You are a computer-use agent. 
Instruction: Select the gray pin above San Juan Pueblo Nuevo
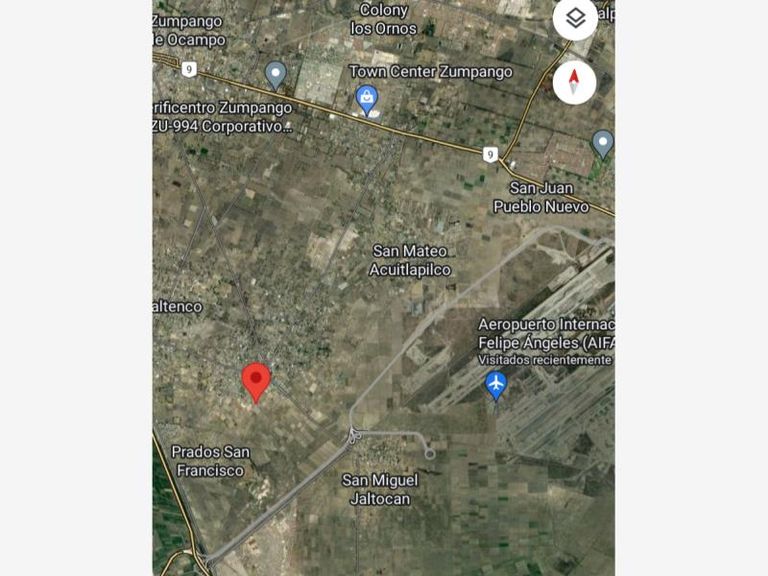pos(602,143)
